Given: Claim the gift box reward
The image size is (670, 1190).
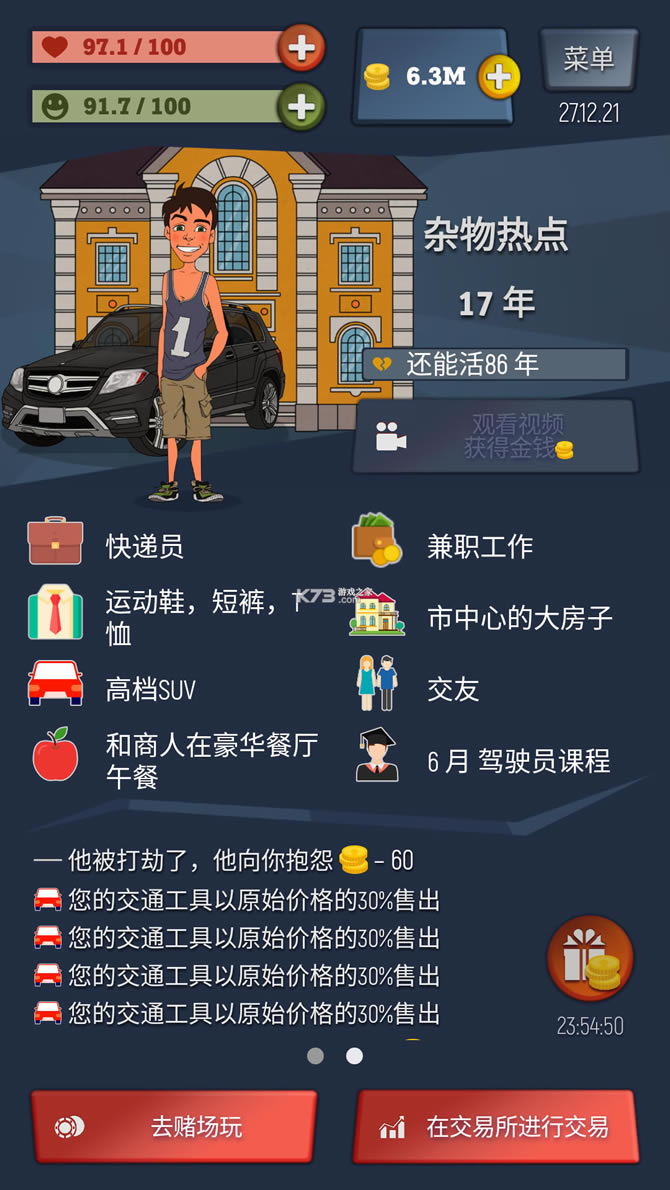Looking at the screenshot, I should (x=590, y=959).
